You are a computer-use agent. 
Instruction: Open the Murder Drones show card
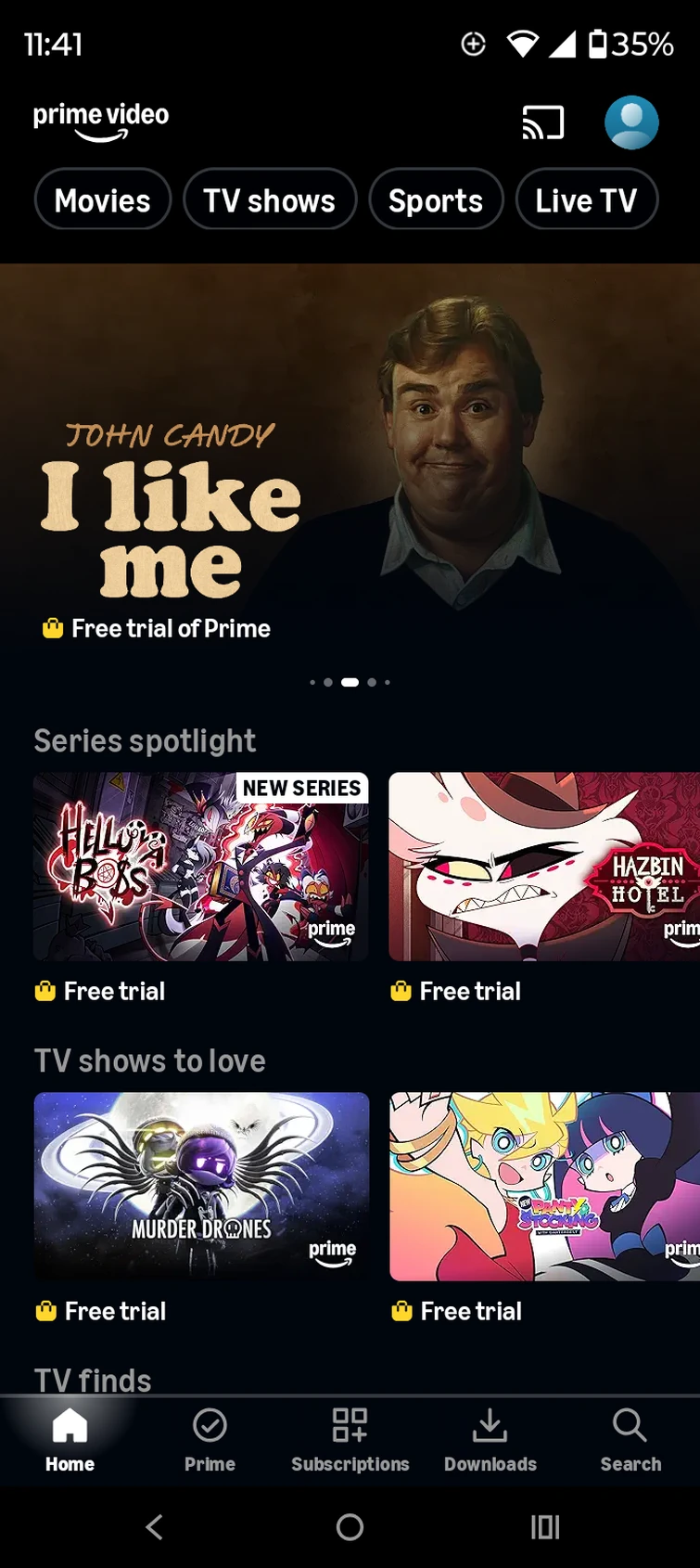tap(201, 1186)
